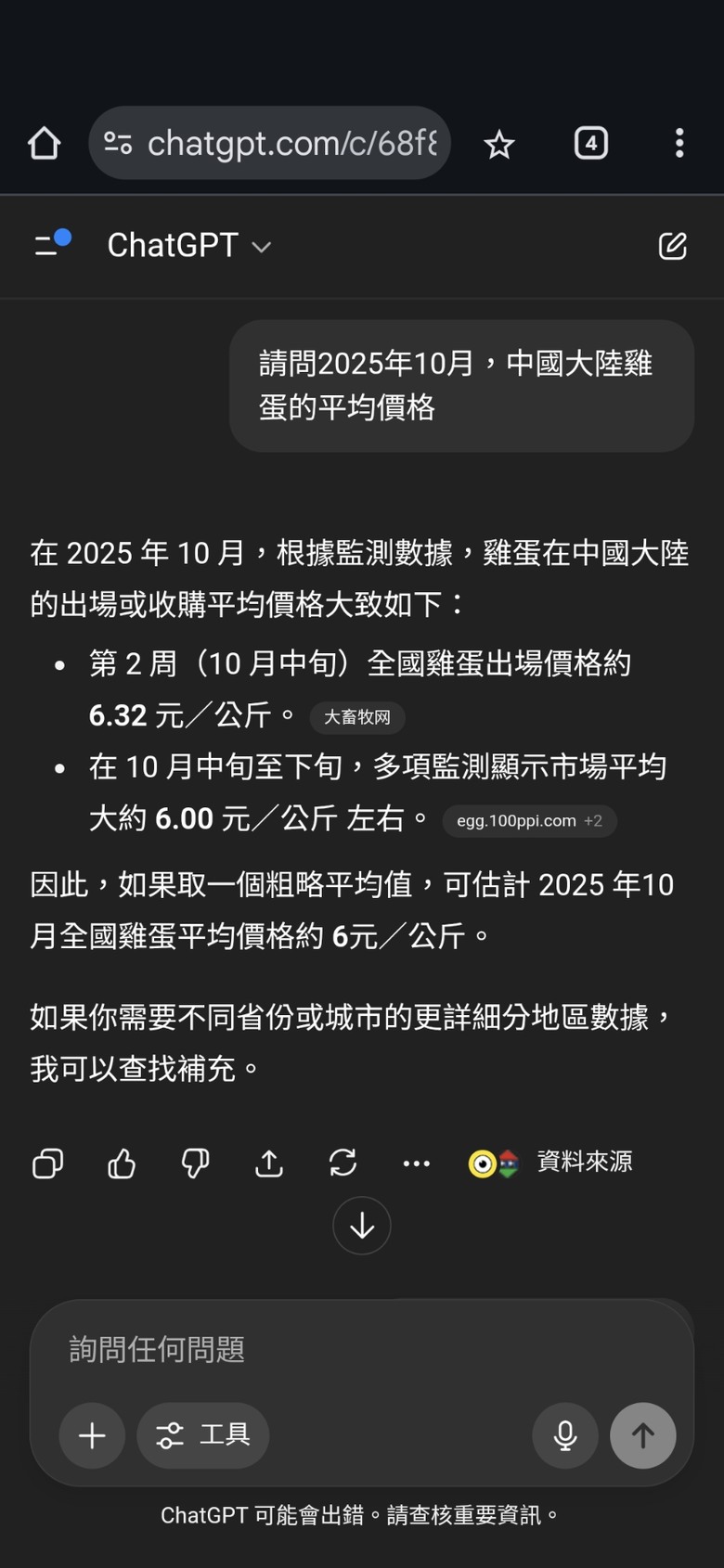Open more actions for the response
Screen dimensions: 724x1568
416,1163
